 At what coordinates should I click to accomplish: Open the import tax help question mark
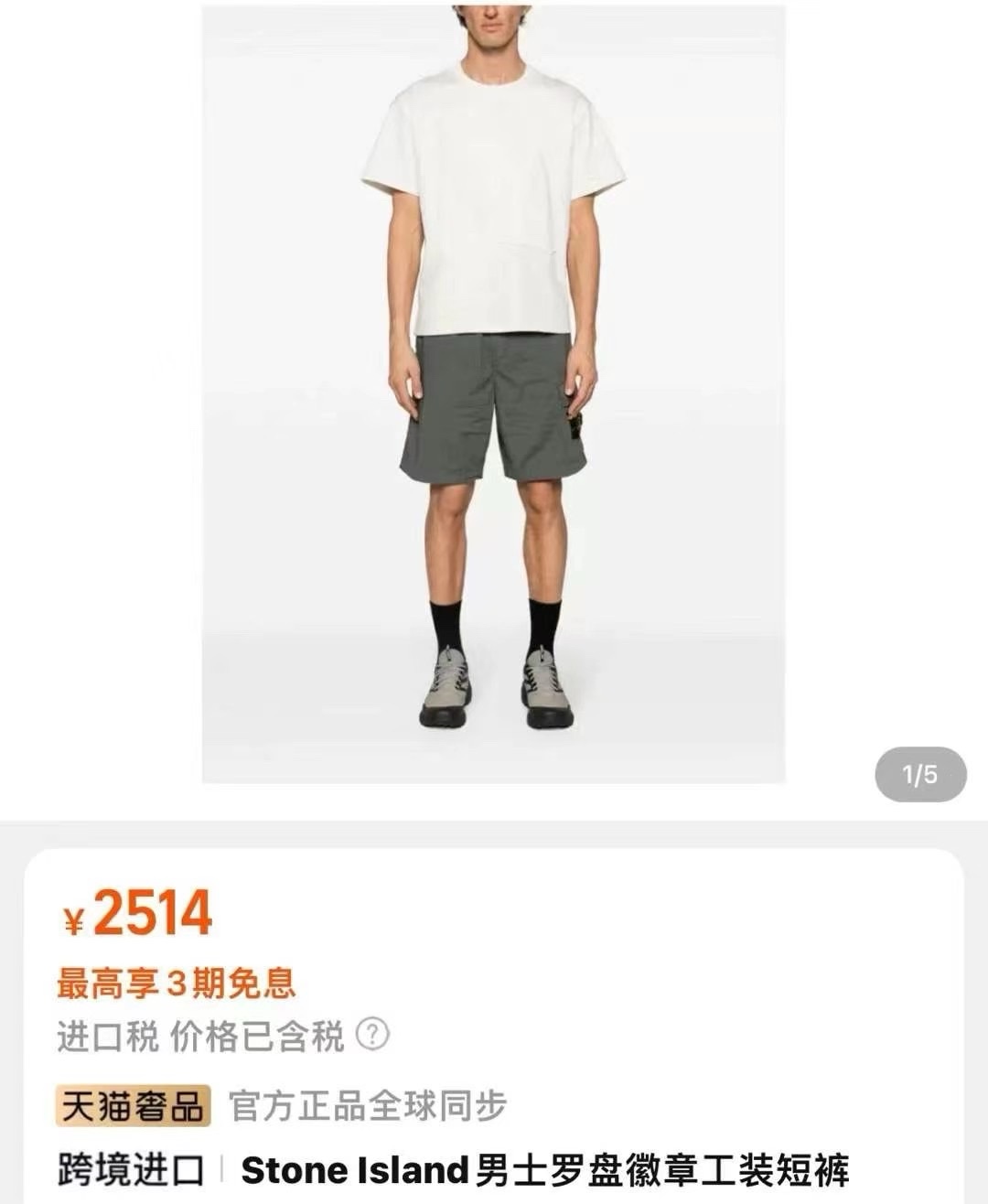coord(372,1035)
